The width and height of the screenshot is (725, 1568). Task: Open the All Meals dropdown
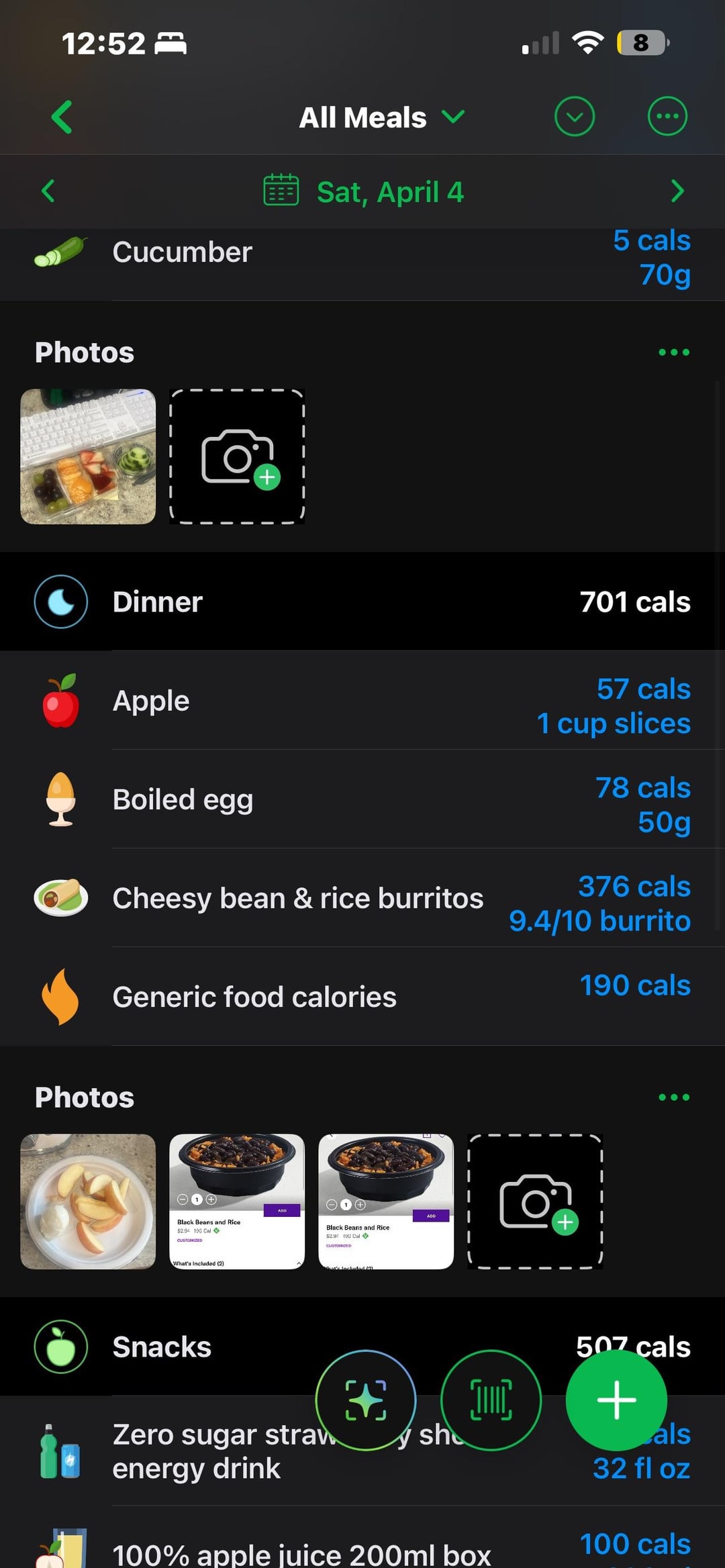coord(381,117)
